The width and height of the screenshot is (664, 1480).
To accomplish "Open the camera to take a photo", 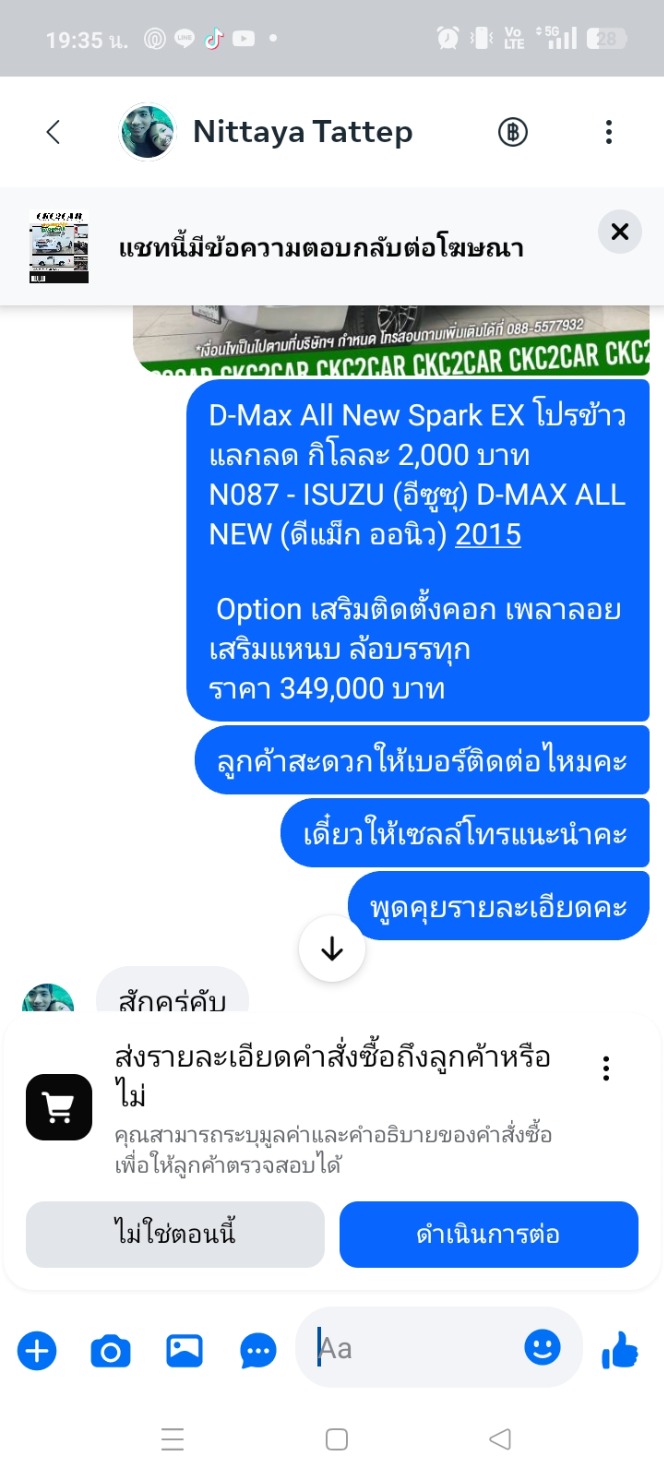I will point(110,1352).
